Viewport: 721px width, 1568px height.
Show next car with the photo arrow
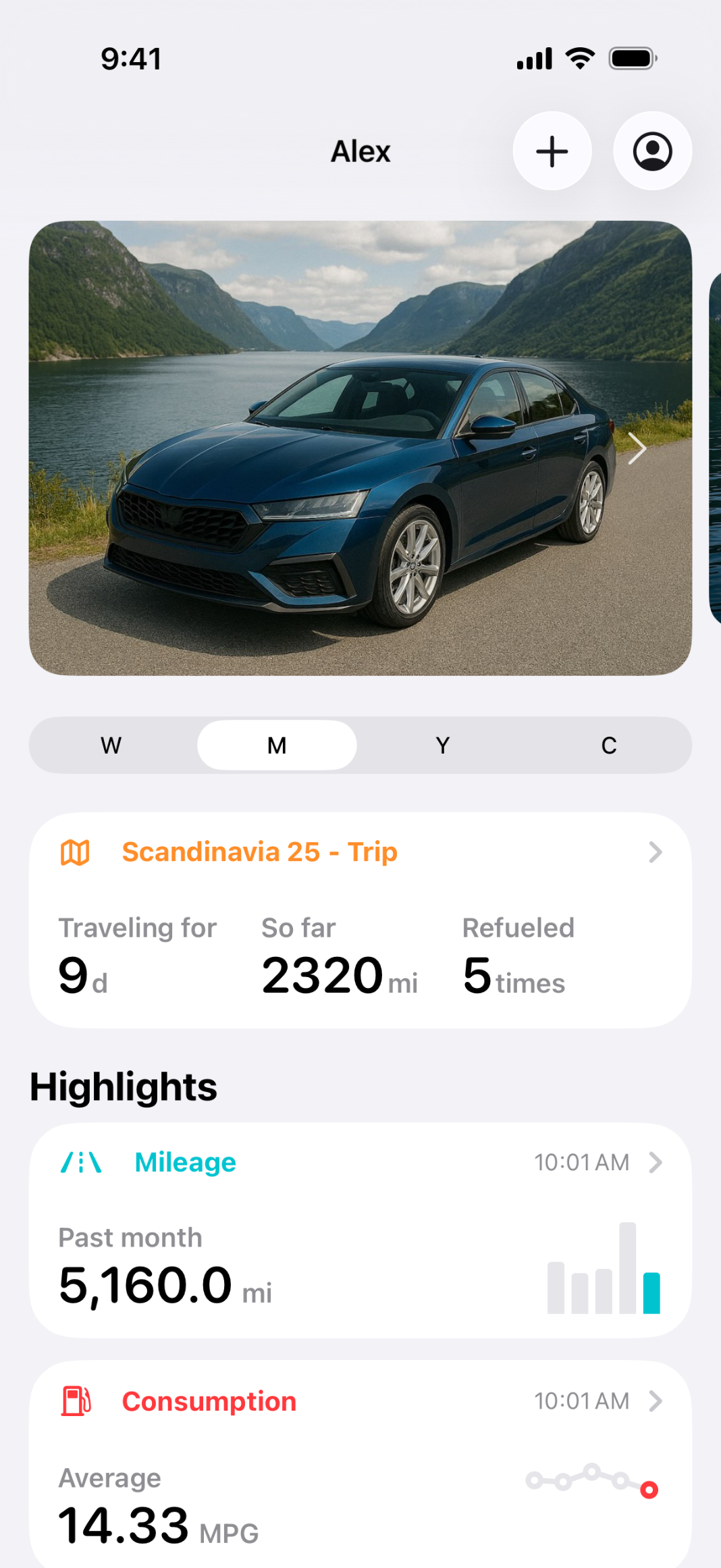click(637, 448)
